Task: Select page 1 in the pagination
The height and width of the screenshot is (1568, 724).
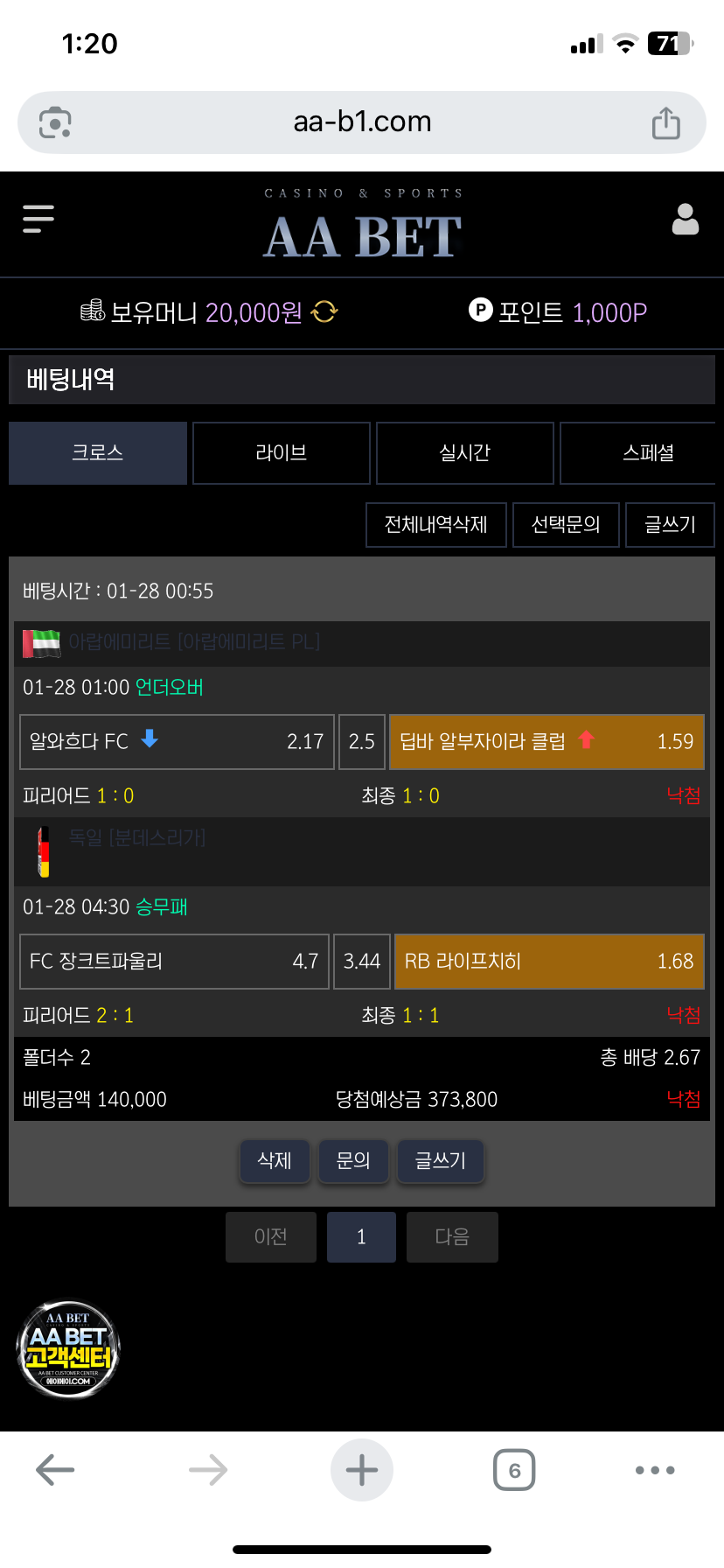Action: coord(361,1237)
